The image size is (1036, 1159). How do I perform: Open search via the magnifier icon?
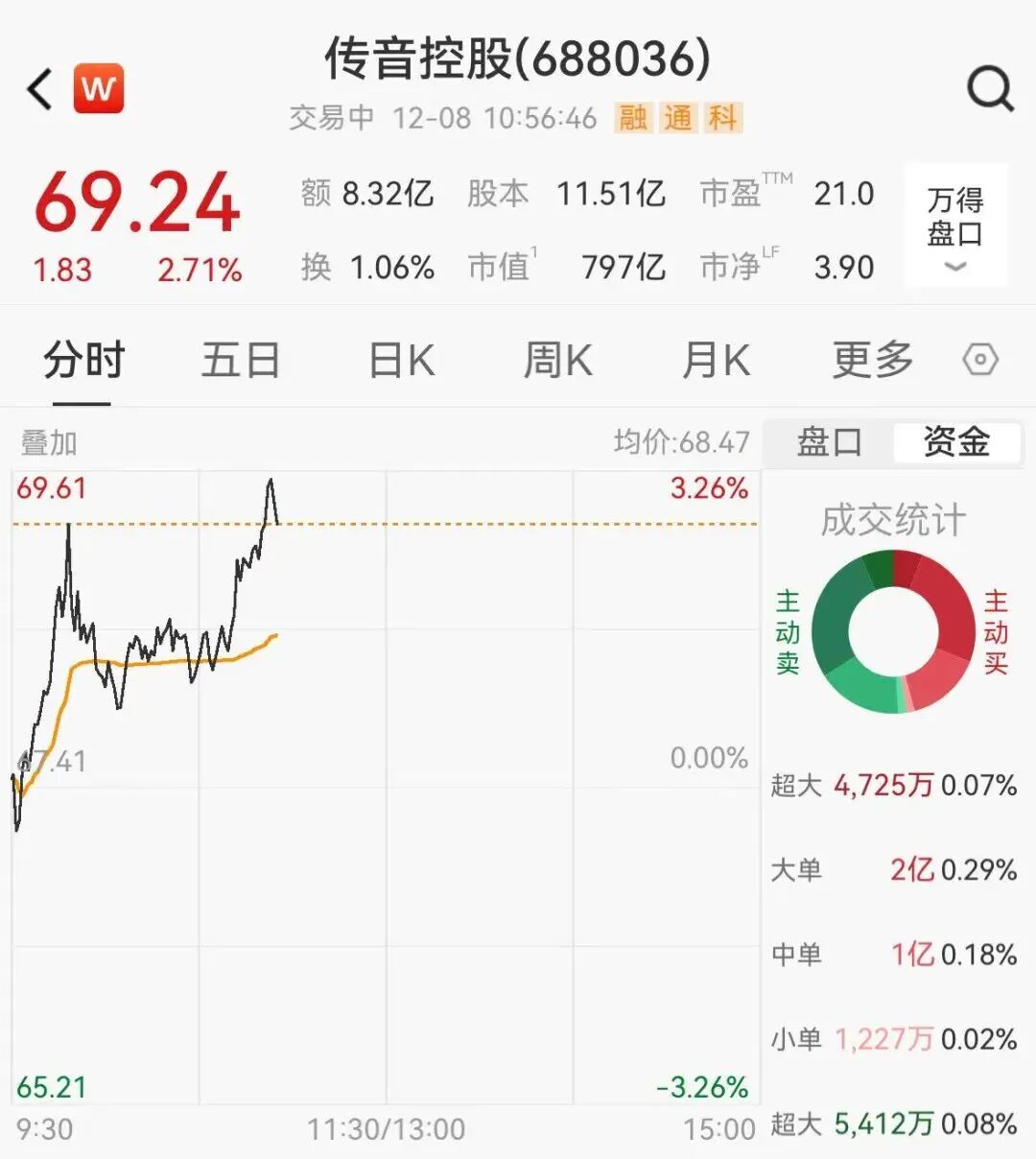coord(992,88)
